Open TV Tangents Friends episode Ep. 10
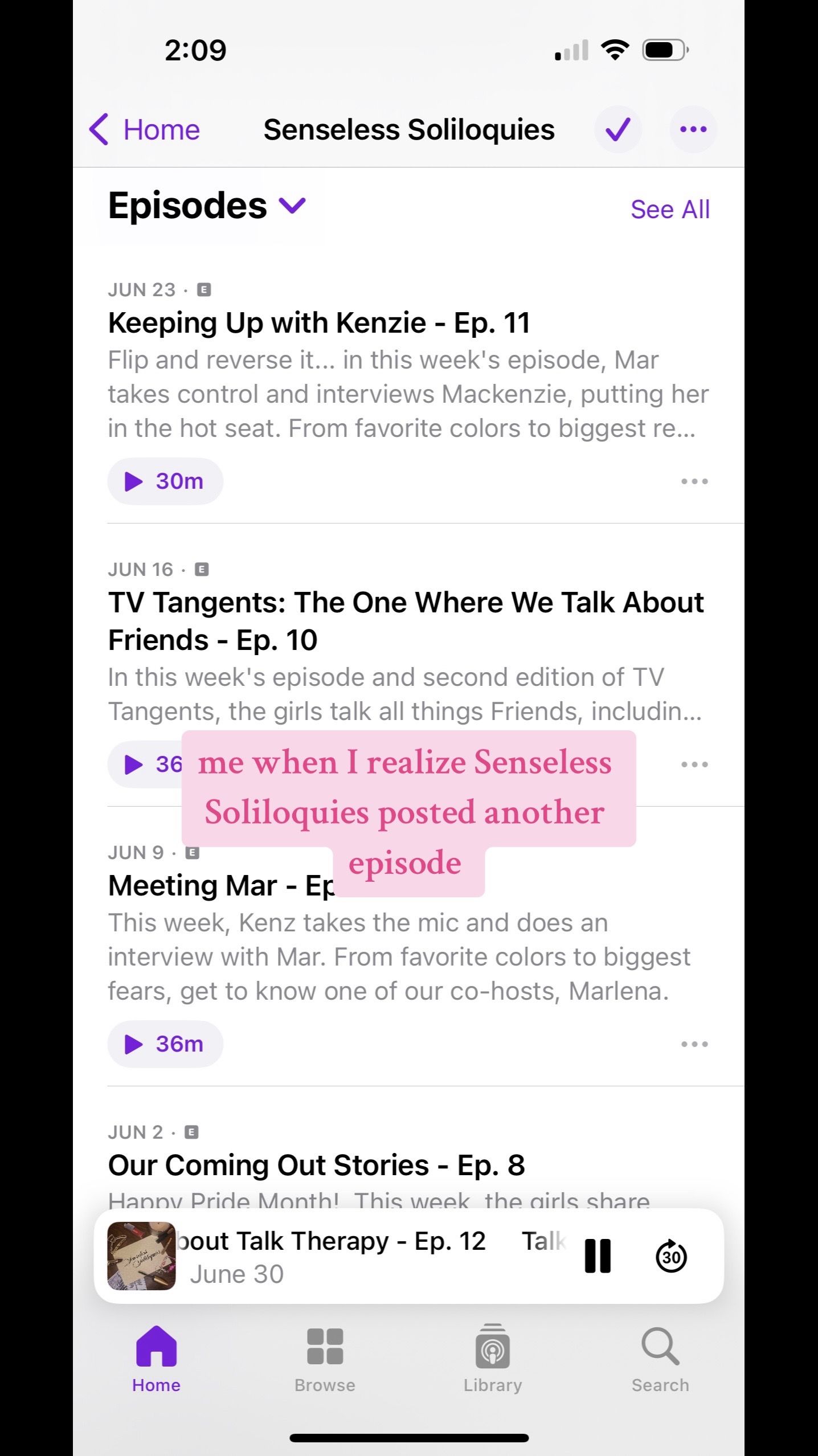The height and width of the screenshot is (1456, 818). [x=406, y=621]
